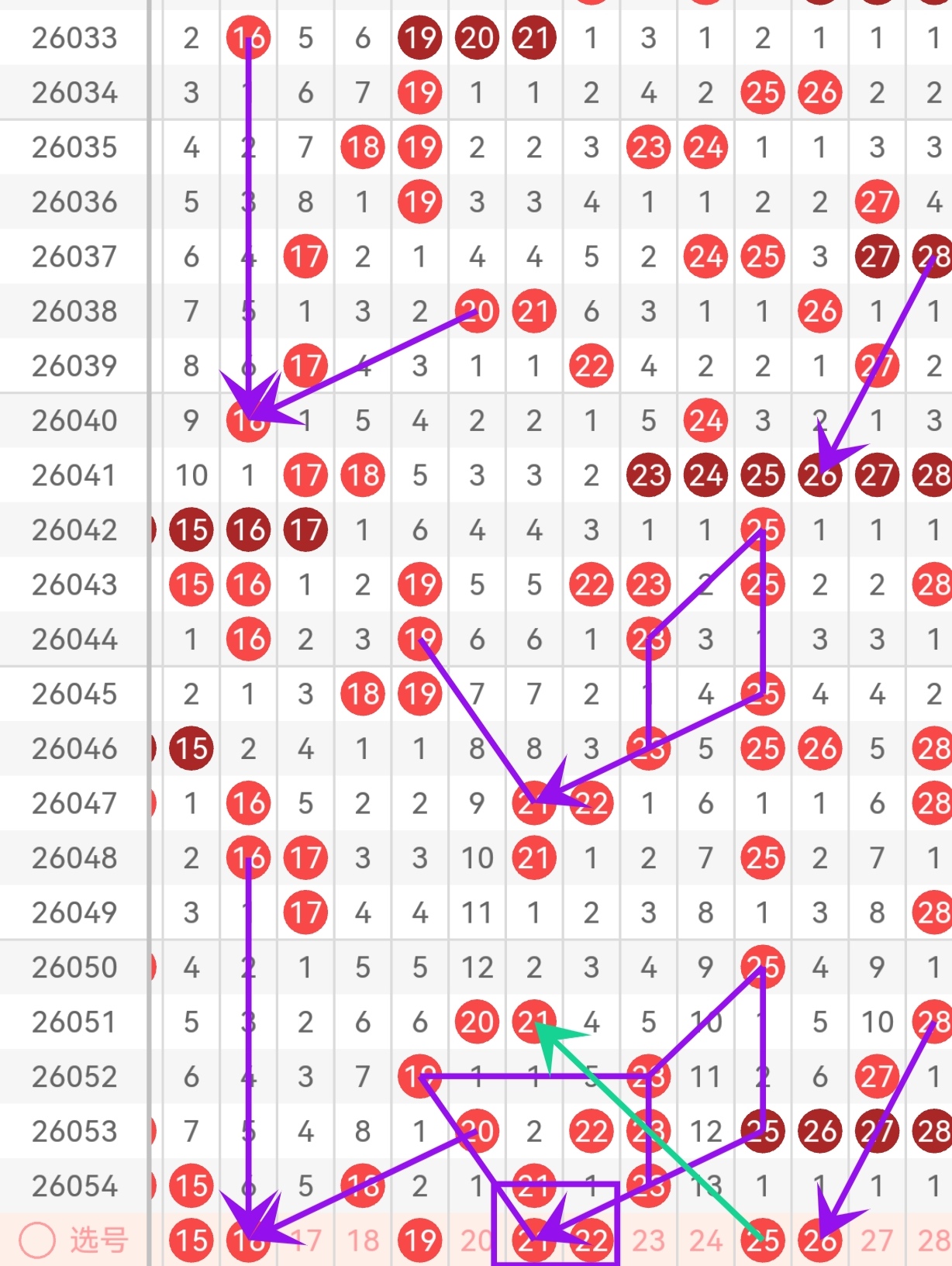Viewport: 952px width, 1266px height.
Task: Deselect number 19 in the 选号 row
Action: [420, 1240]
